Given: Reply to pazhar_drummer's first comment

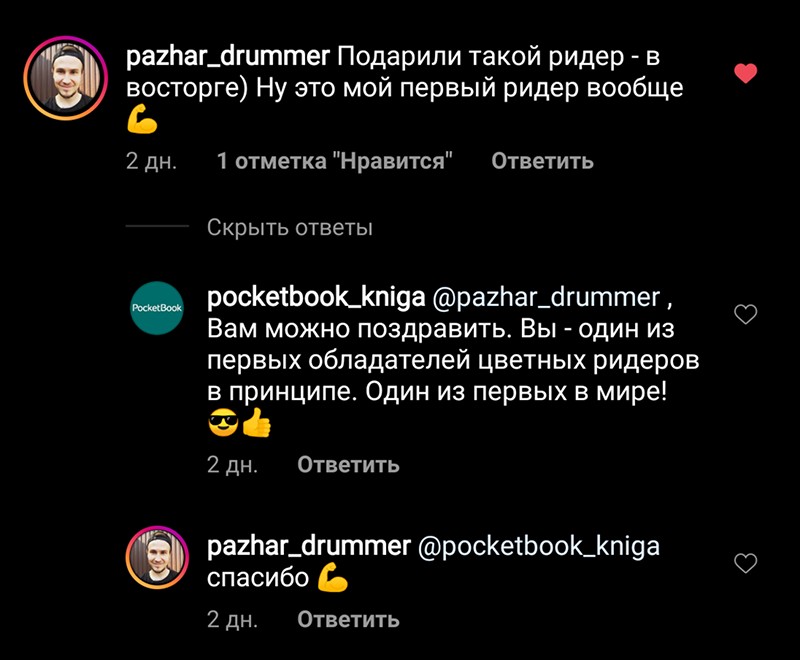Looking at the screenshot, I should pos(542,161).
